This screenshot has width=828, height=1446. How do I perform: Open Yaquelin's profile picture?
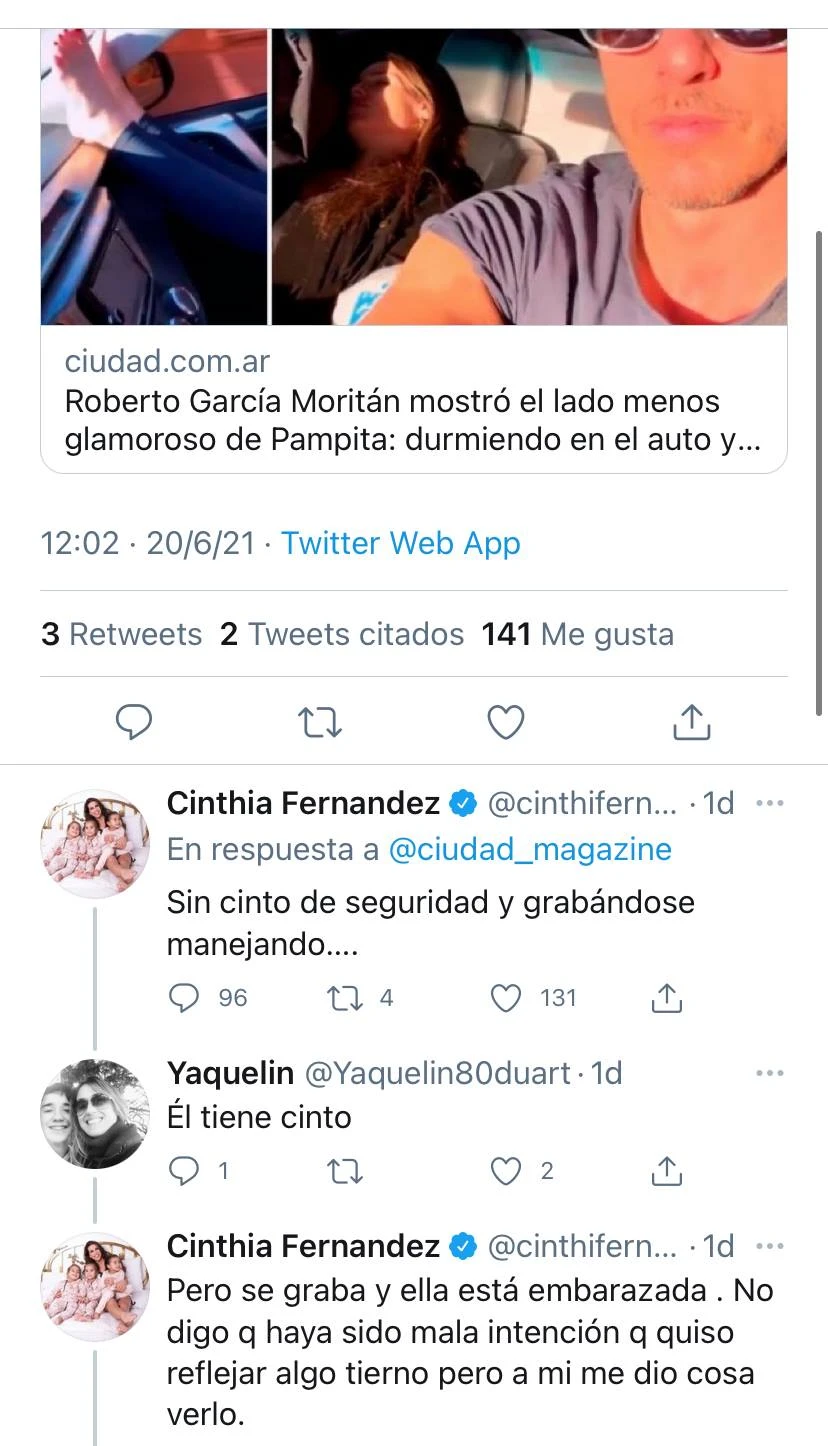pyautogui.click(x=95, y=1113)
